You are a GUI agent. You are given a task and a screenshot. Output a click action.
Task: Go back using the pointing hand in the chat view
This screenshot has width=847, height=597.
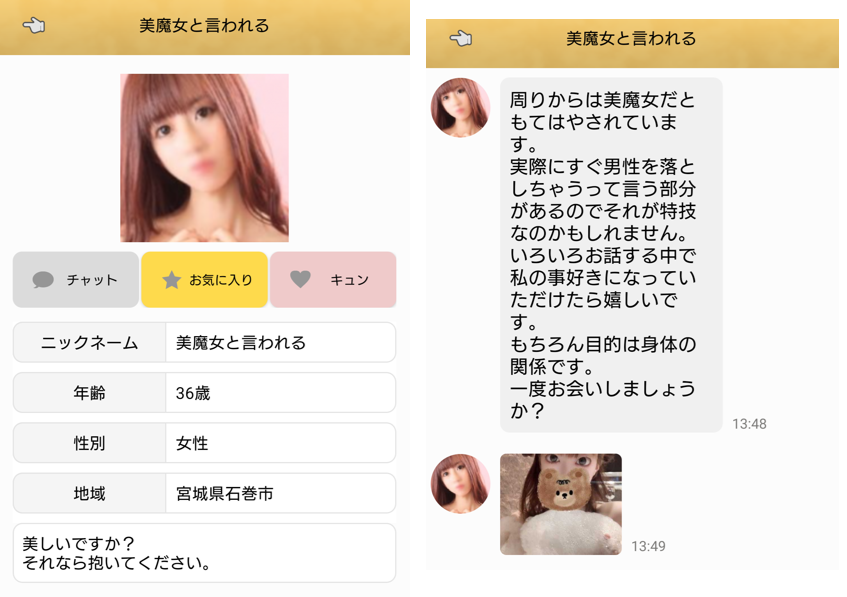pyautogui.click(x=460, y=38)
